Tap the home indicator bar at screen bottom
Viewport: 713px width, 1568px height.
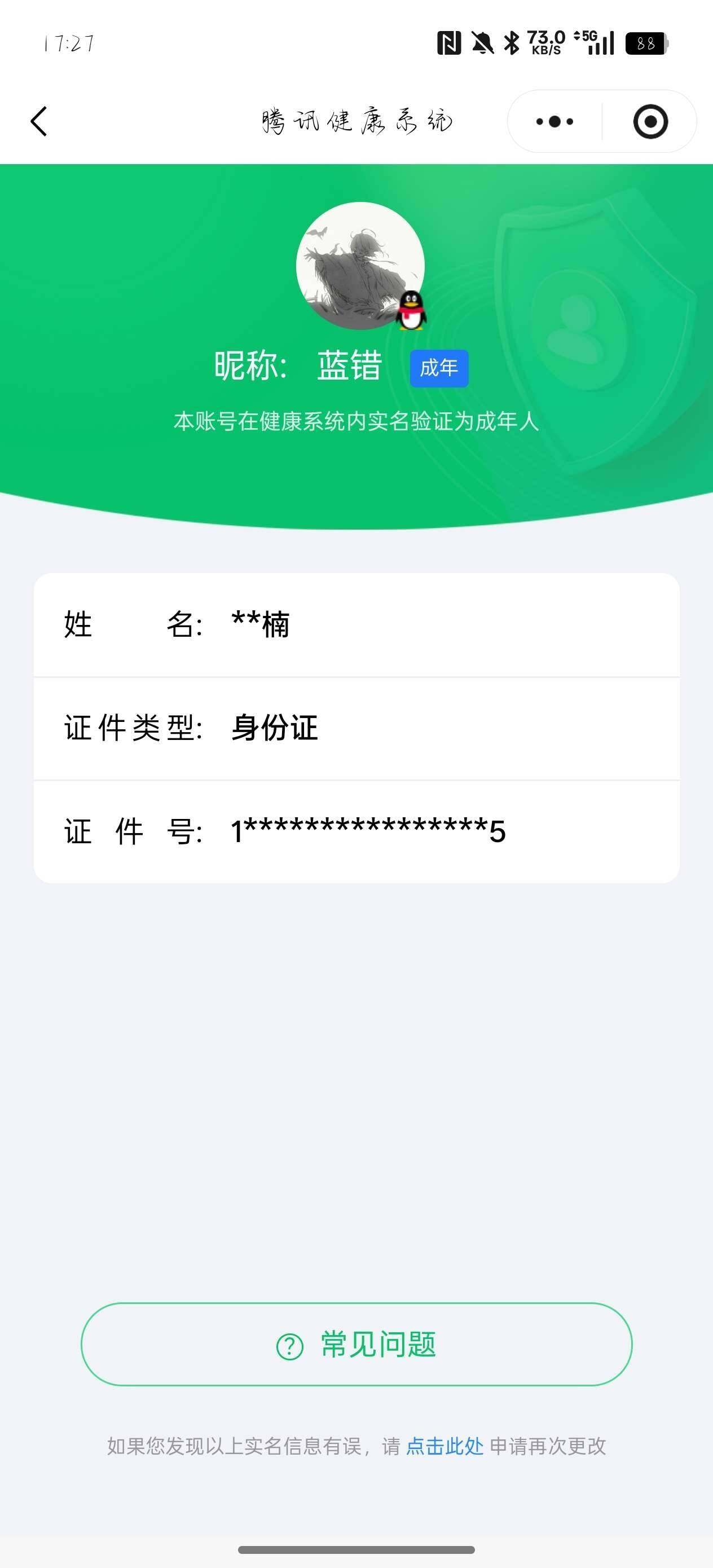pos(356,1551)
